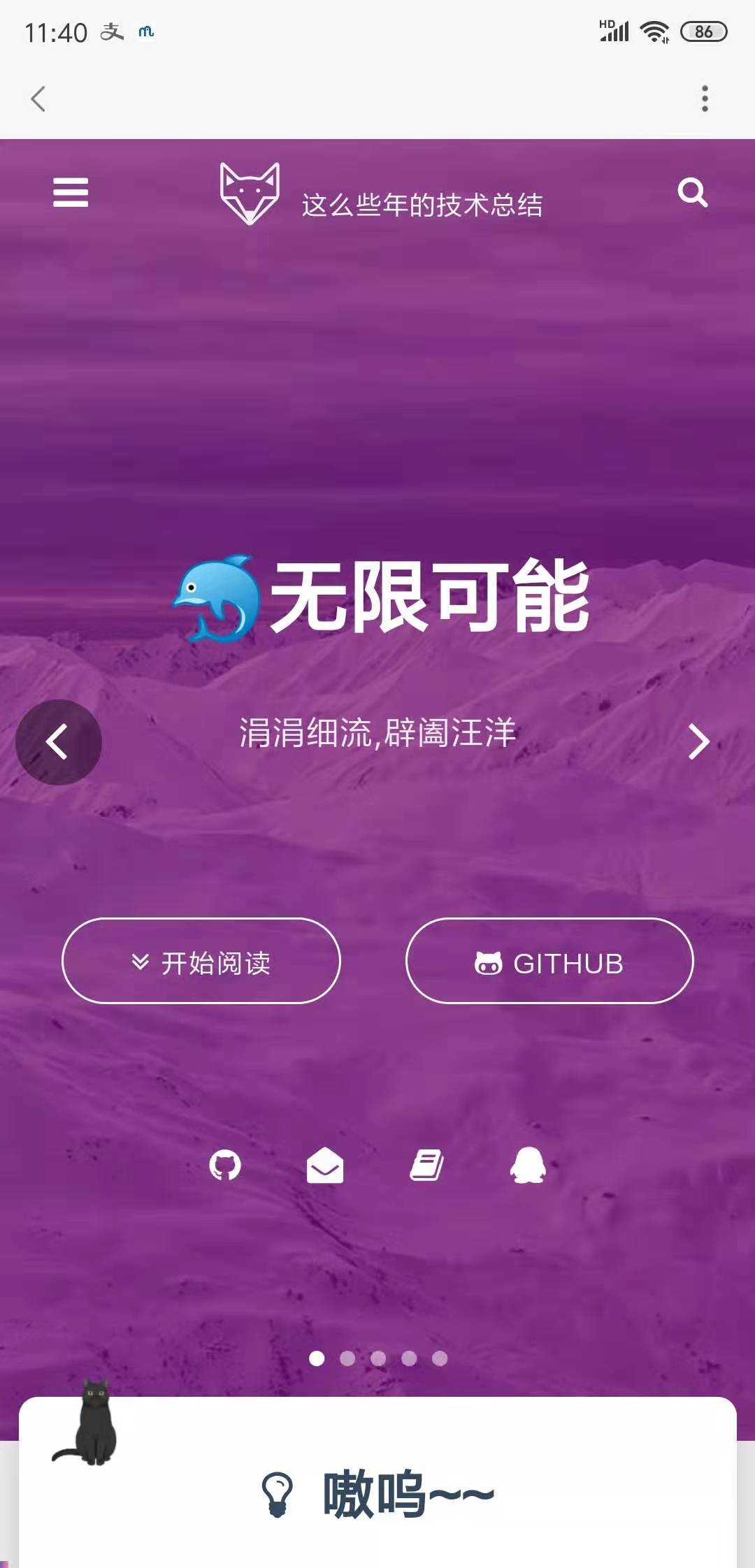Select the last carousel page dot
Image resolution: width=755 pixels, height=1568 pixels.
(x=440, y=1358)
